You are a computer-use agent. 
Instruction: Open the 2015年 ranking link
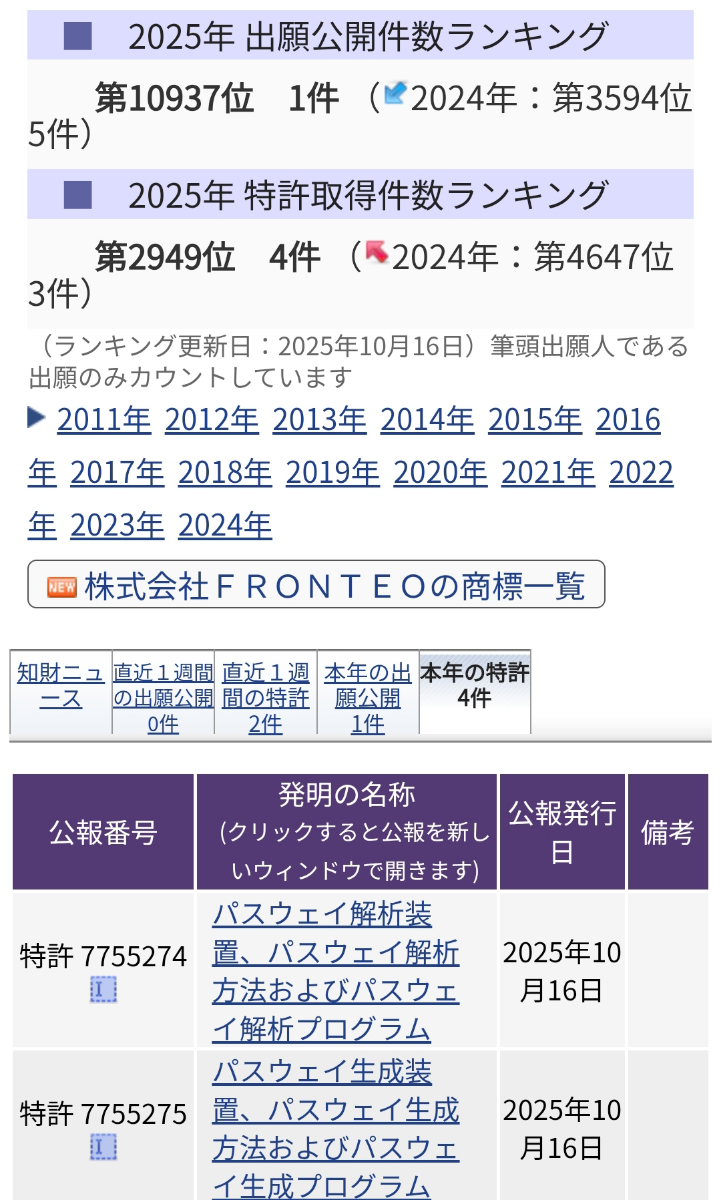click(535, 420)
